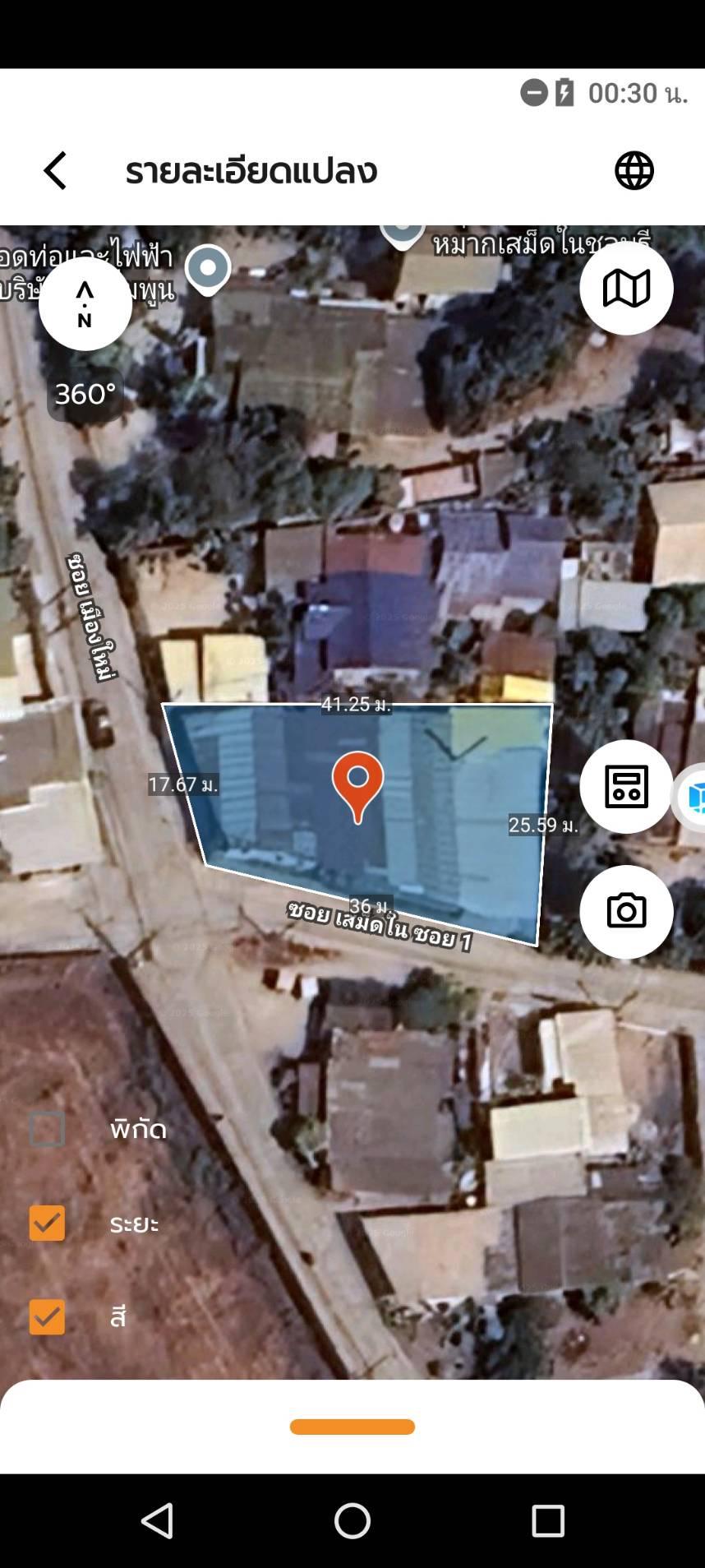The image size is (705, 1568).
Task: Tap the gray map marker near ลำพูน
Action: tap(208, 269)
